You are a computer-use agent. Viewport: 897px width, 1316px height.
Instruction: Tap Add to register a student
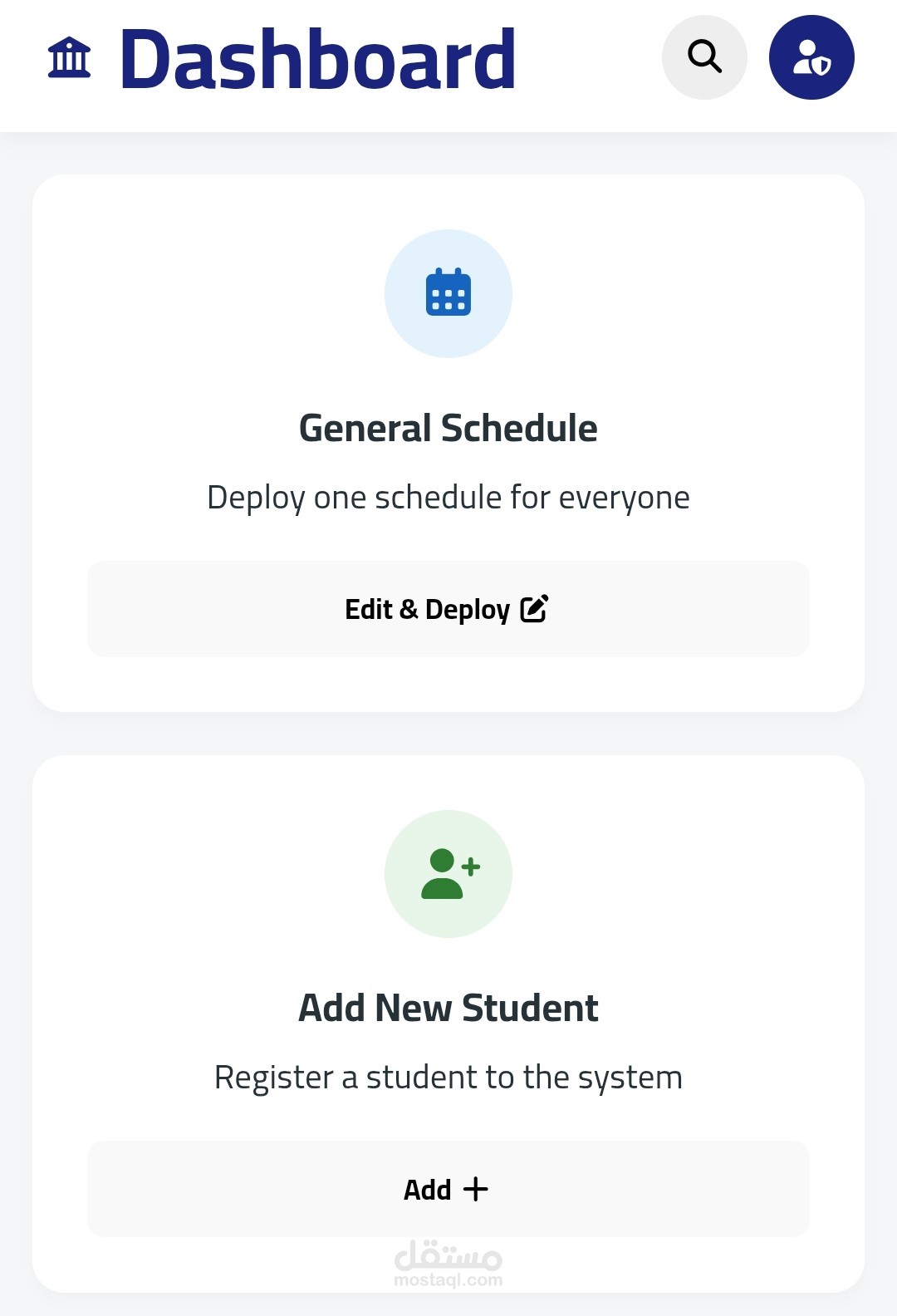[x=448, y=1189]
